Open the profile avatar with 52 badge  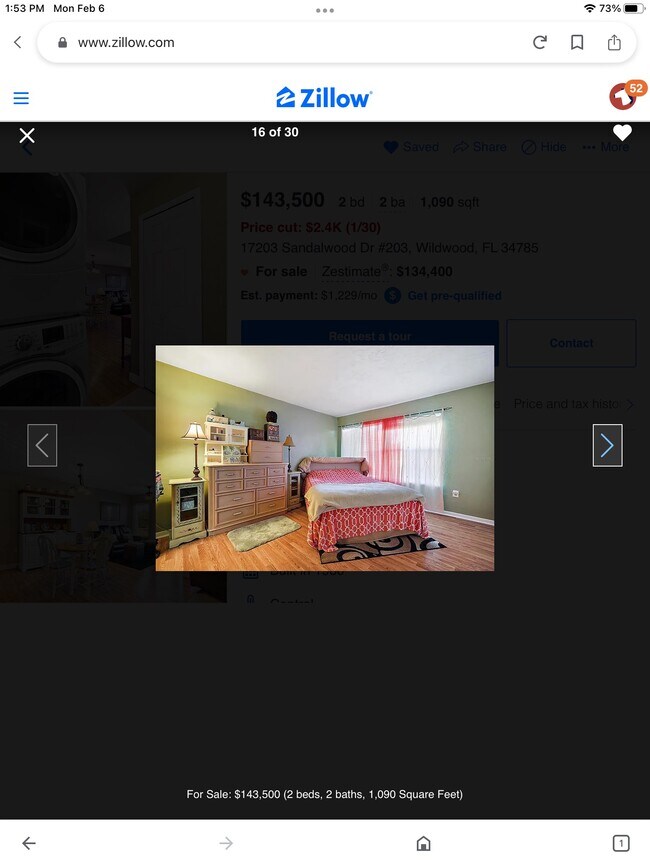pos(624,96)
